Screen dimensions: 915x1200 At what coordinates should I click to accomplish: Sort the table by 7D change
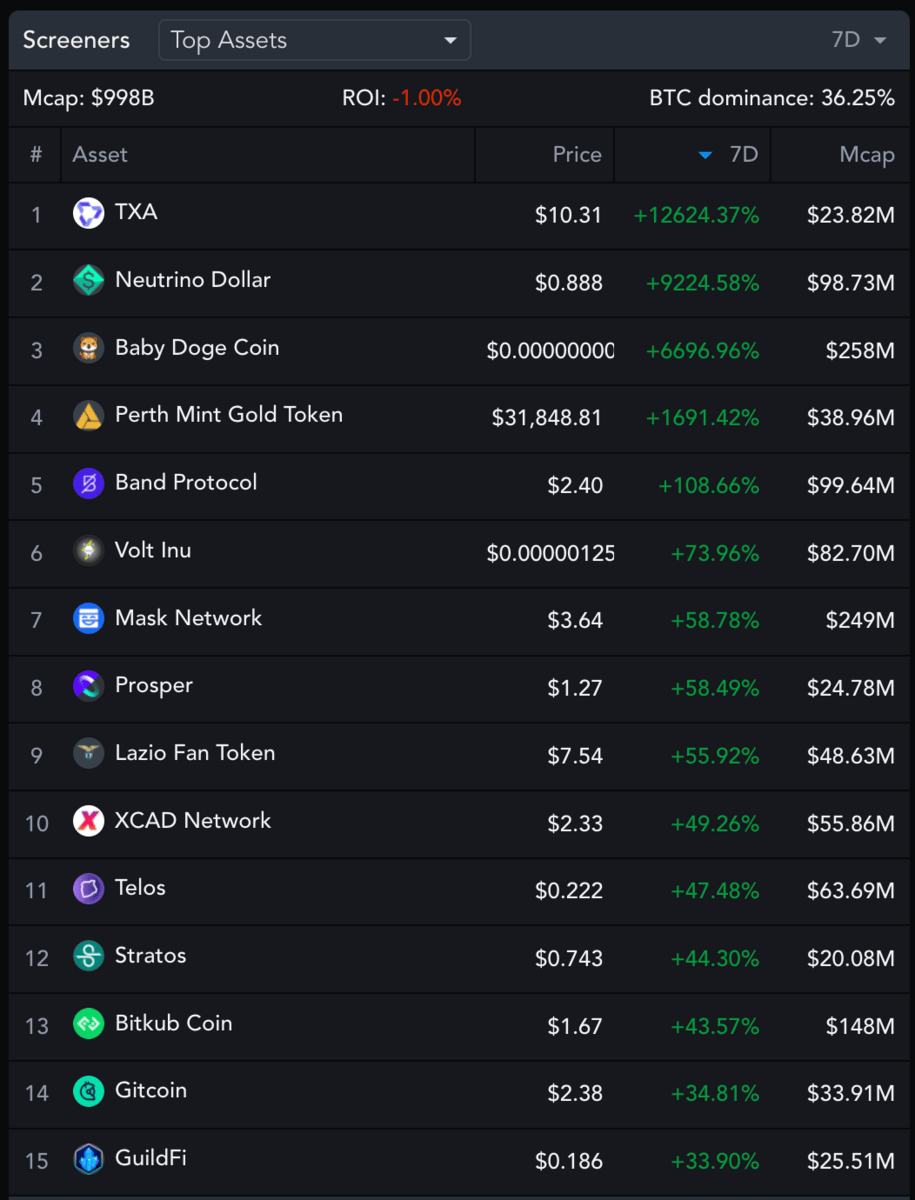pos(733,155)
